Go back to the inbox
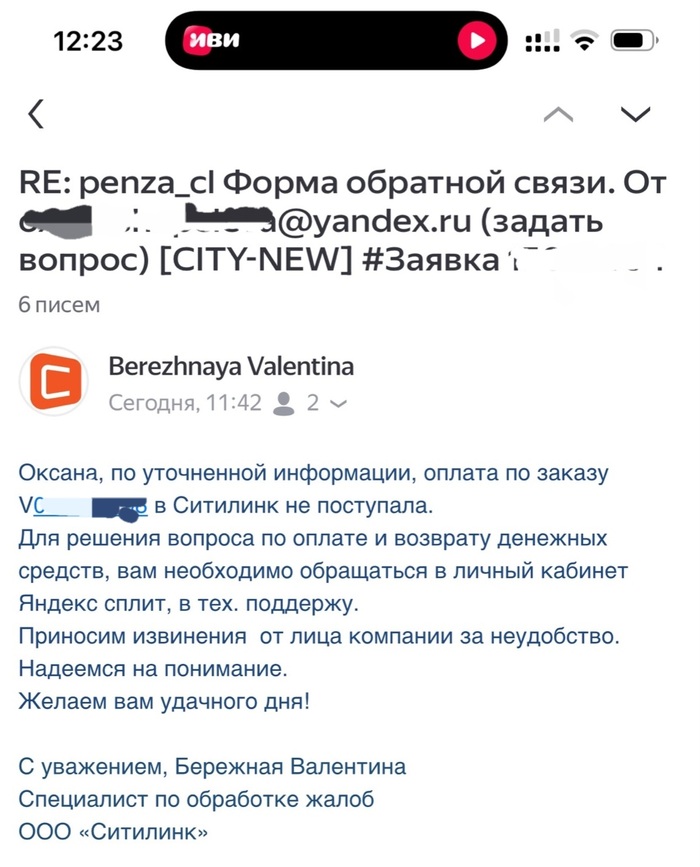 click(x=36, y=115)
